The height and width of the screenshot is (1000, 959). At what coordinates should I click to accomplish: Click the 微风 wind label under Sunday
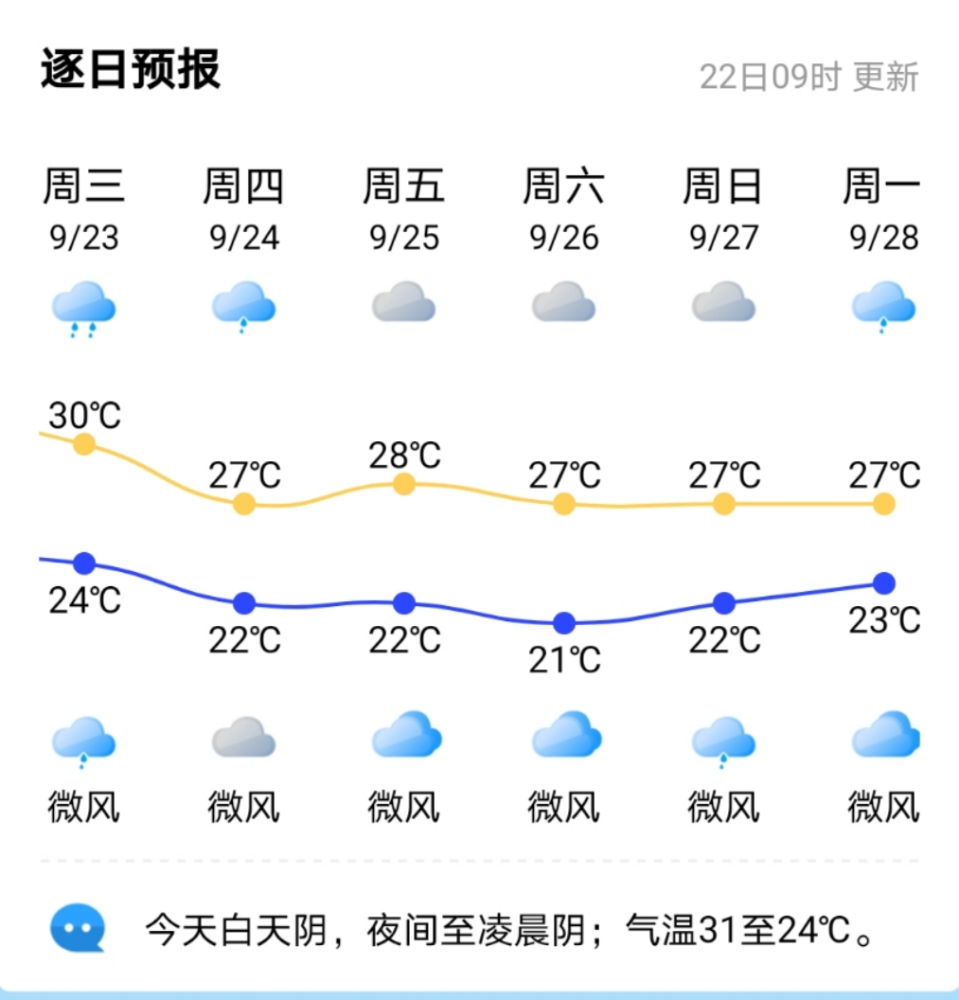click(x=723, y=805)
